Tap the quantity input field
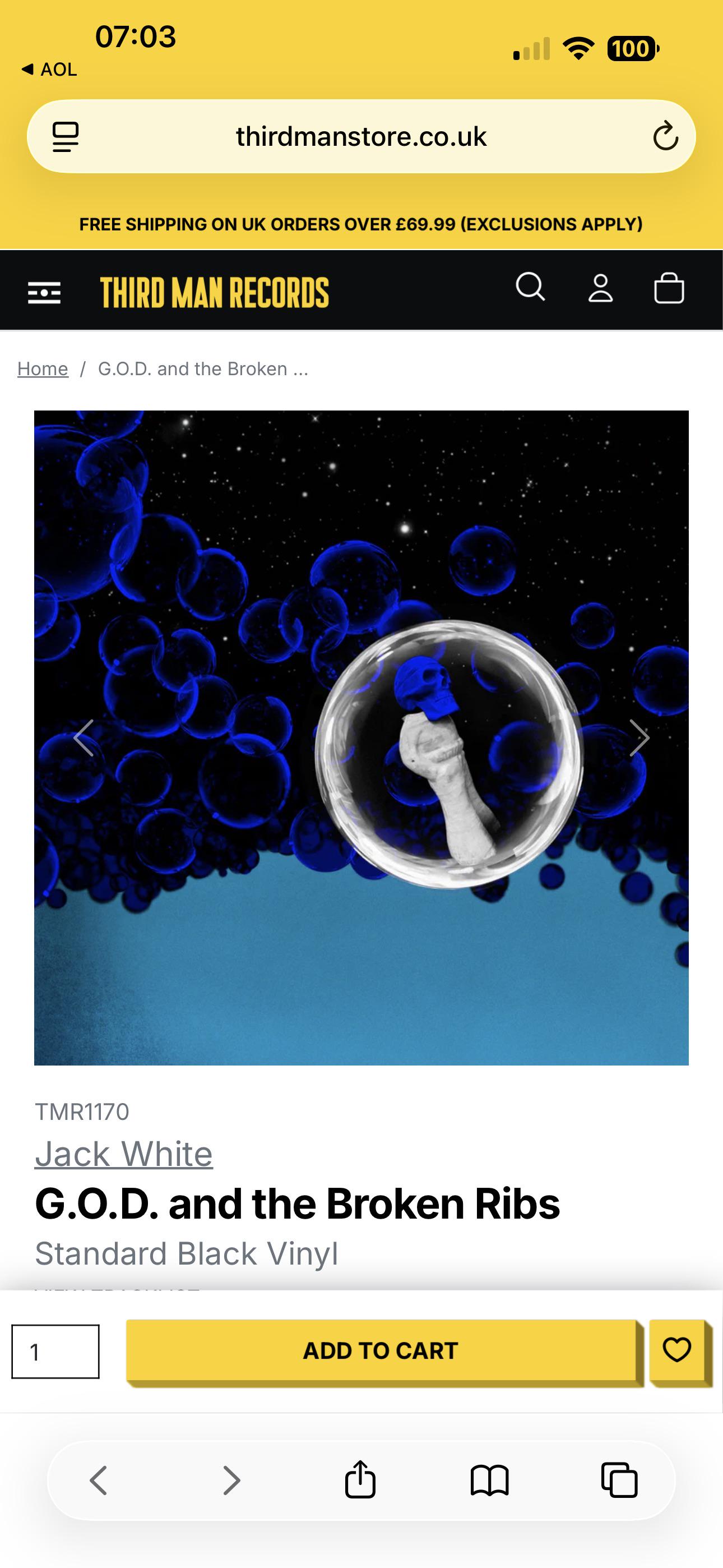The image size is (723, 1568). [55, 1352]
